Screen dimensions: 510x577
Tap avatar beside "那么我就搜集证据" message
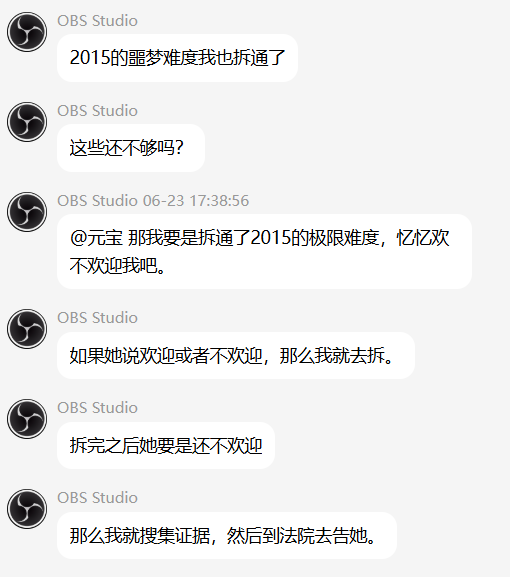(27, 509)
